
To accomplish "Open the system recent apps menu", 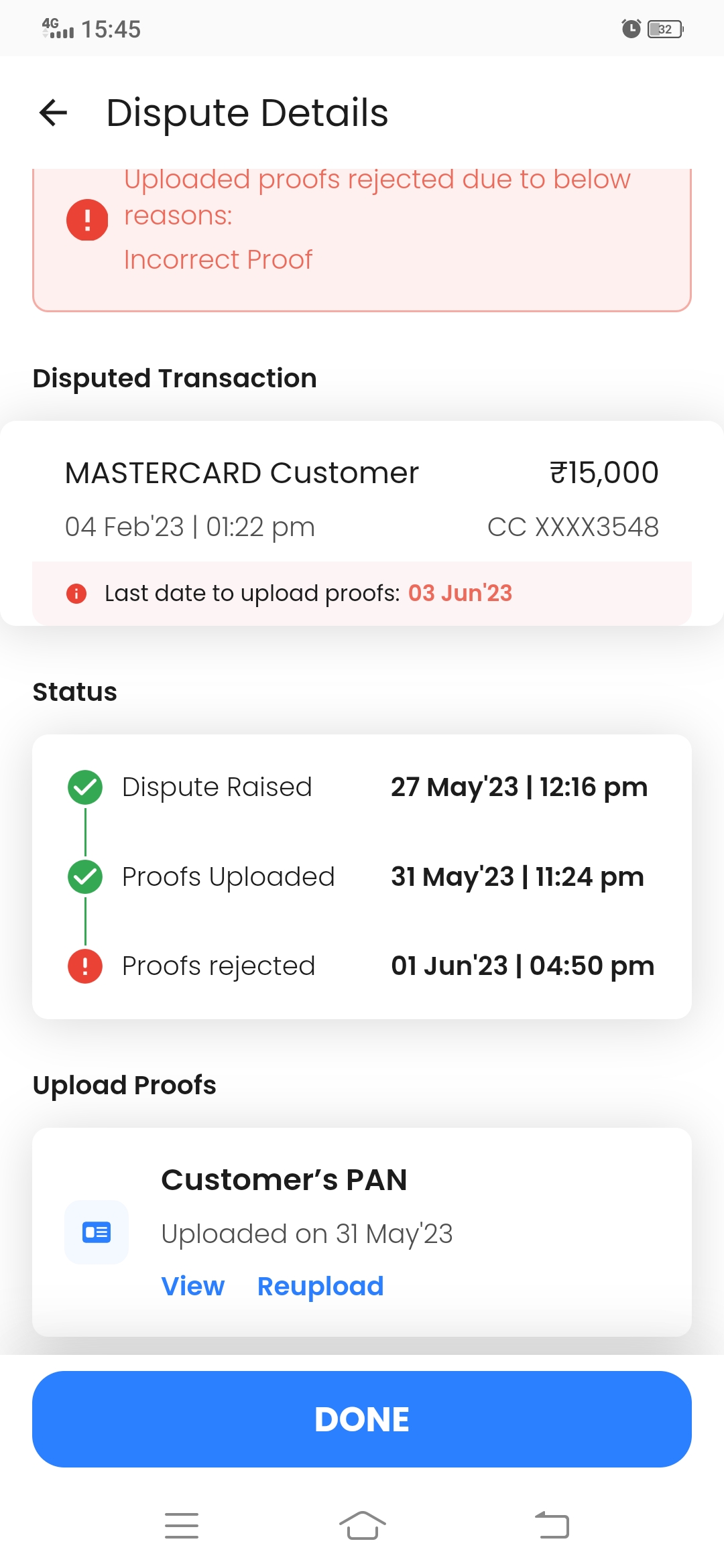I will pos(182,1525).
